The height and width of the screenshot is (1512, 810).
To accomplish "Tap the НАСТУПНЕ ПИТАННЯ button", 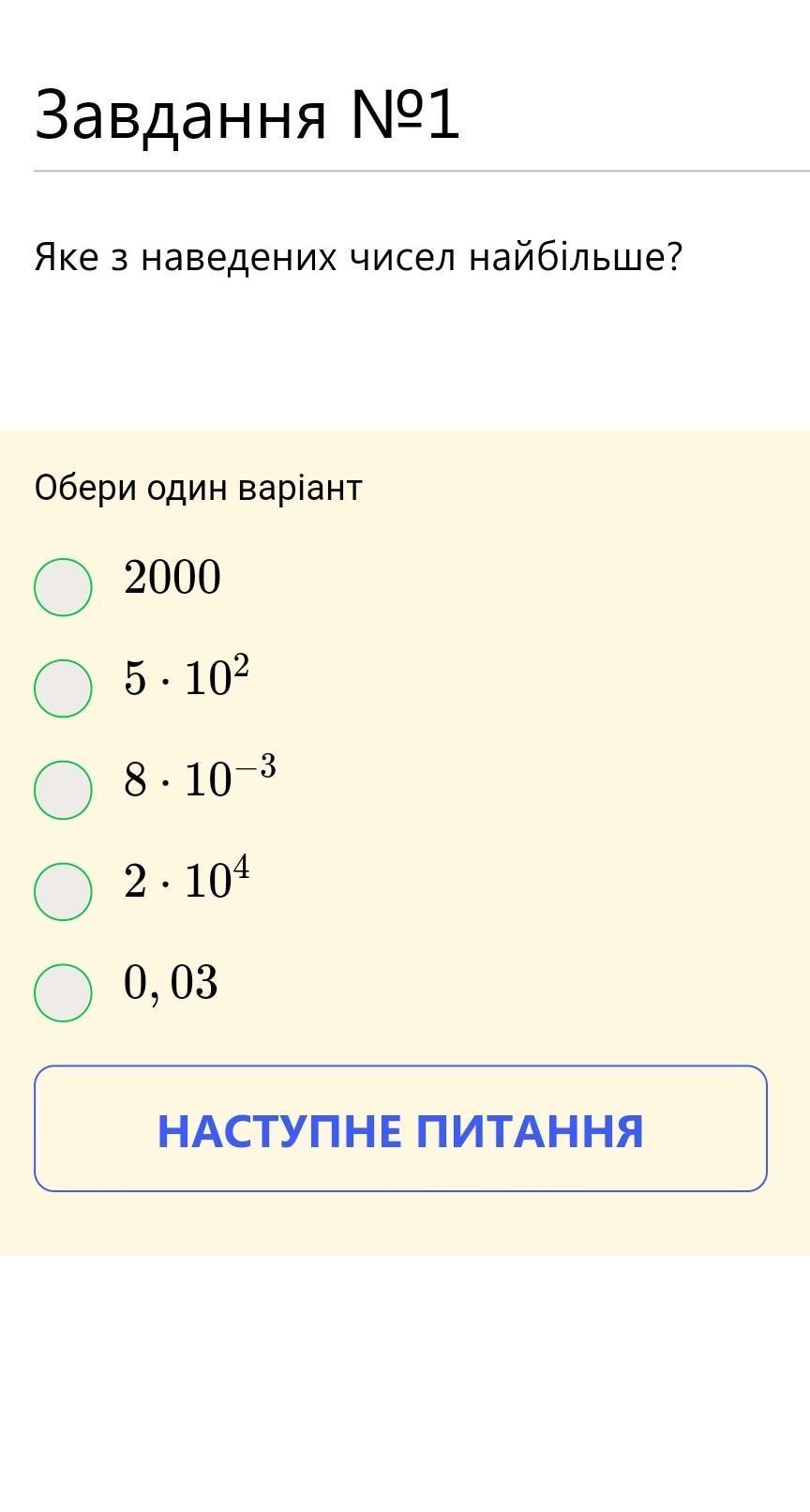I will coord(400,1128).
